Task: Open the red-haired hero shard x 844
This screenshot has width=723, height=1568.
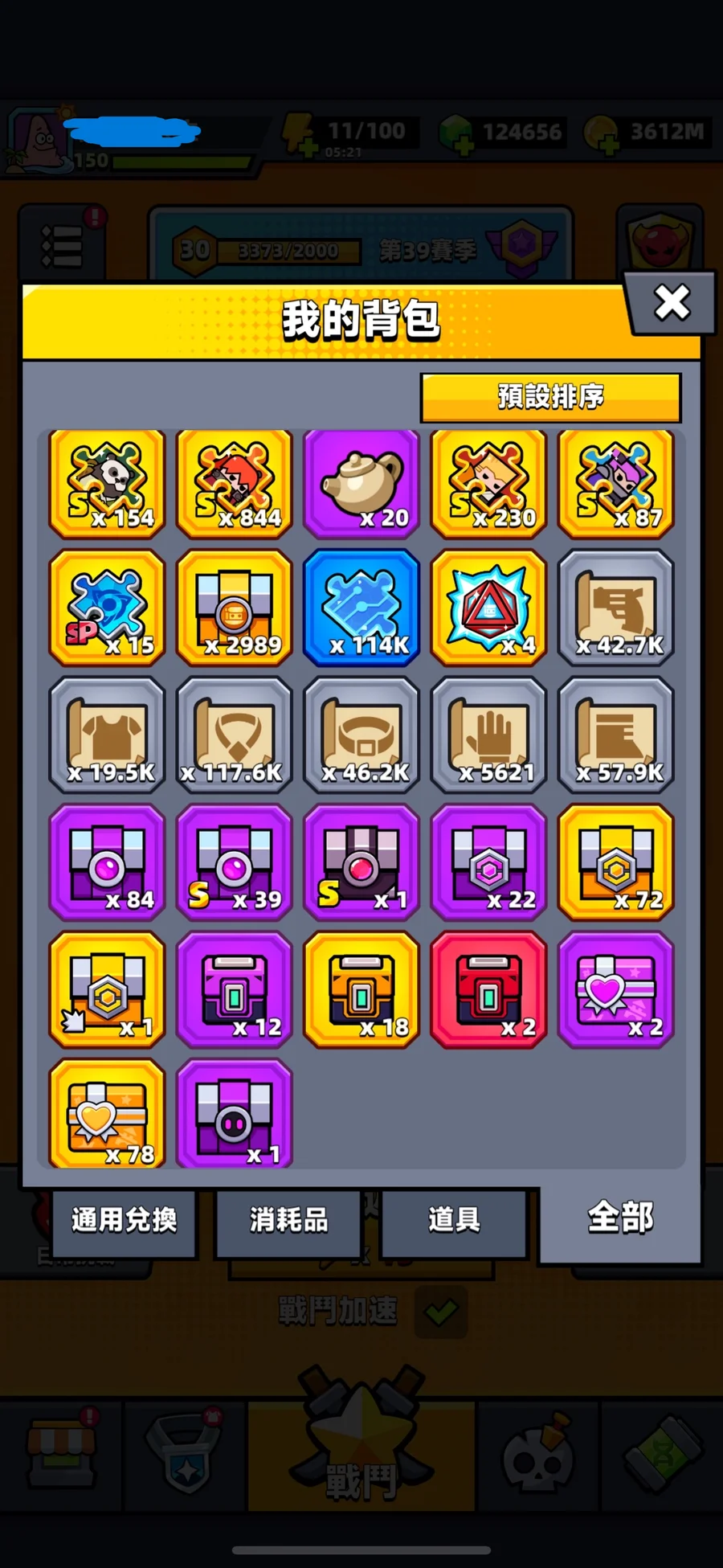Action: 235,484
